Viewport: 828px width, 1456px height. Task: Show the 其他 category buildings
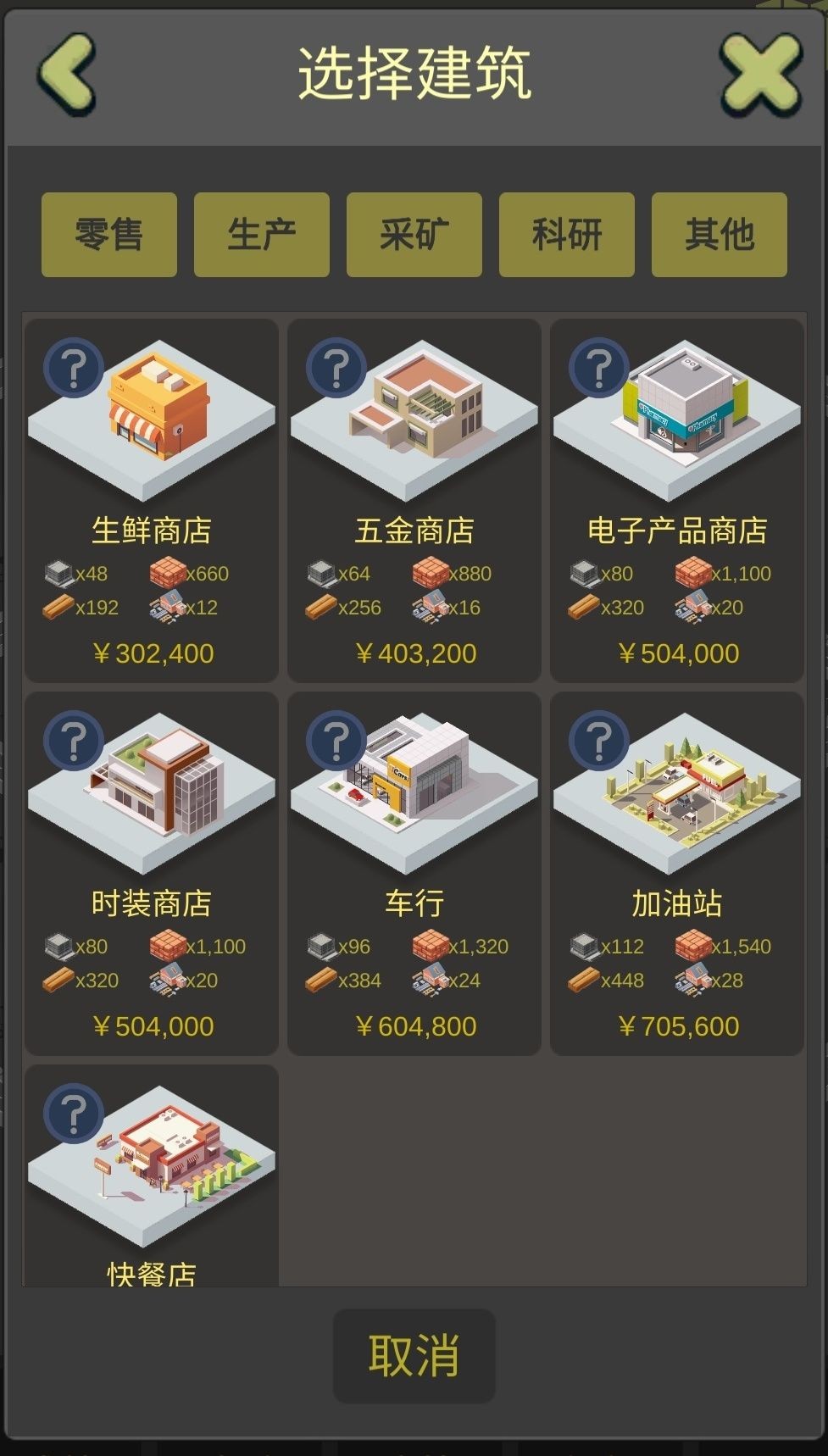[720, 235]
